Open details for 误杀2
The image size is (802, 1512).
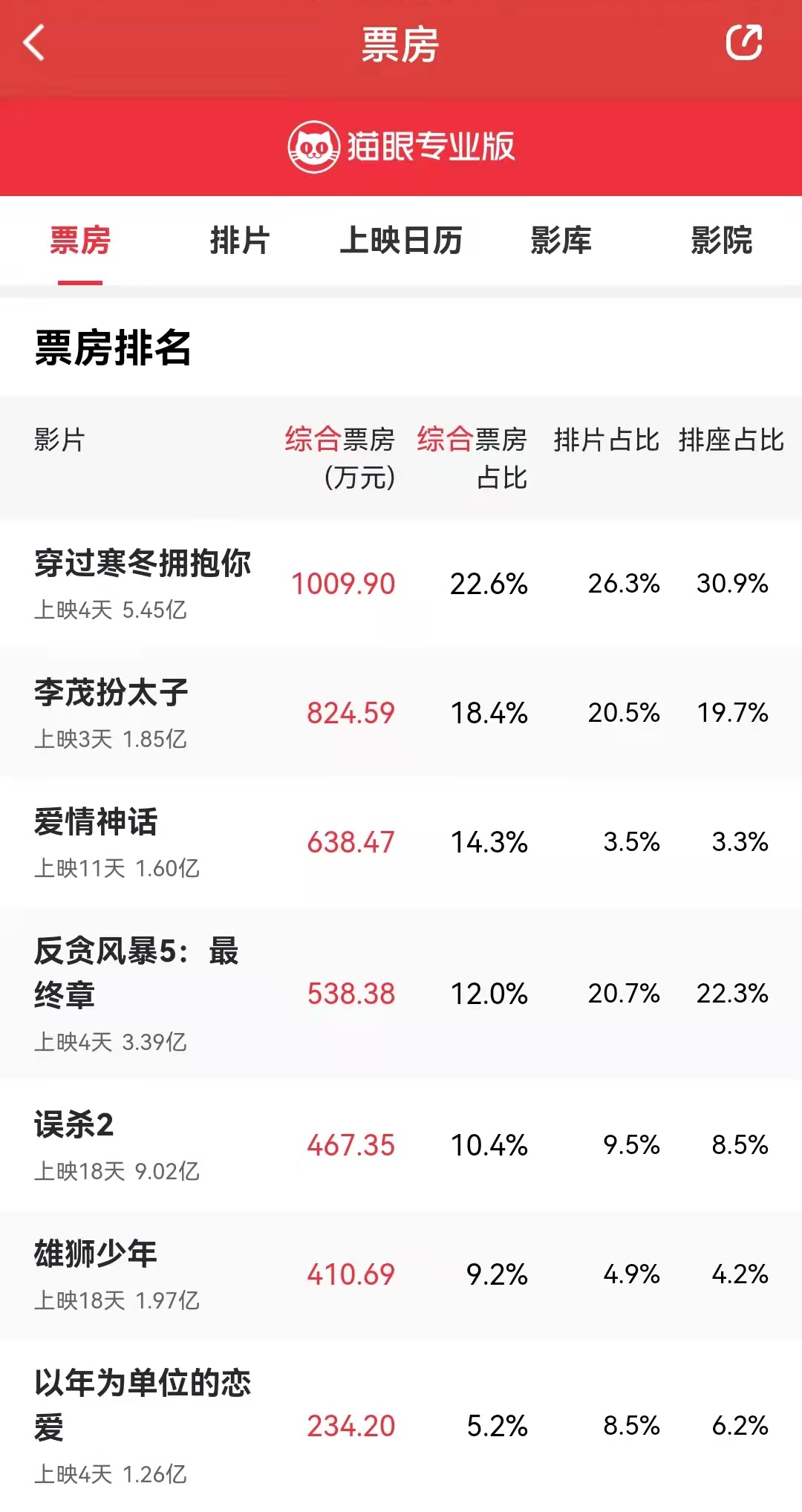pyautogui.click(x=74, y=1144)
